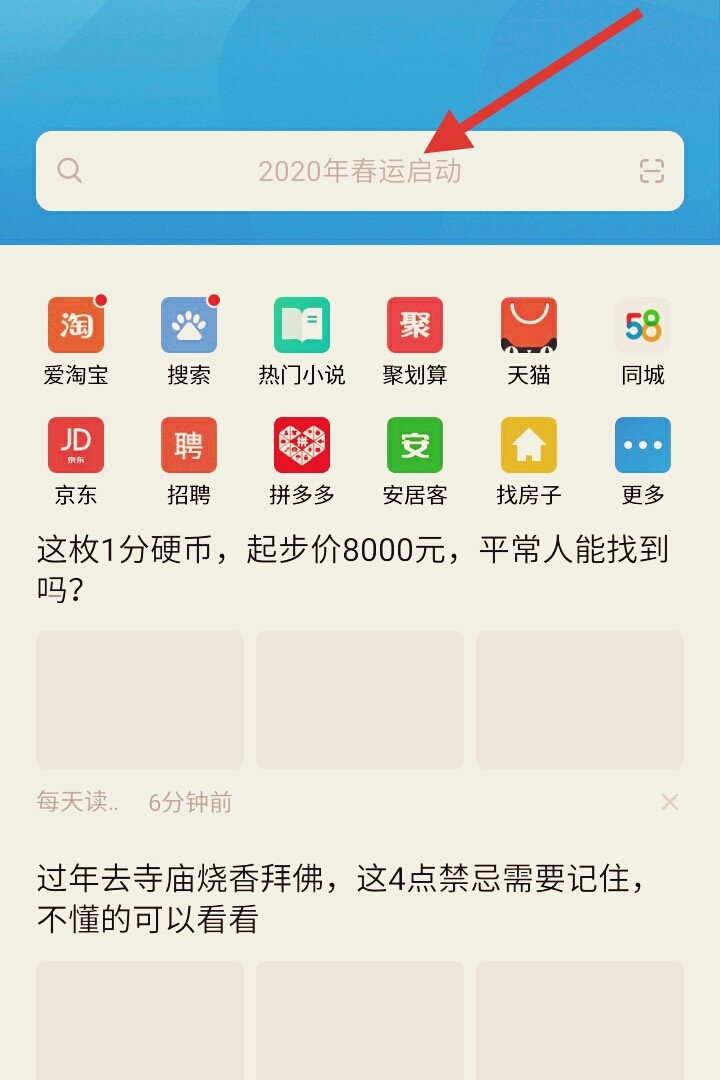The height and width of the screenshot is (1080, 720).
Task: Tap the magnifier icon in search bar
Action: pos(70,170)
